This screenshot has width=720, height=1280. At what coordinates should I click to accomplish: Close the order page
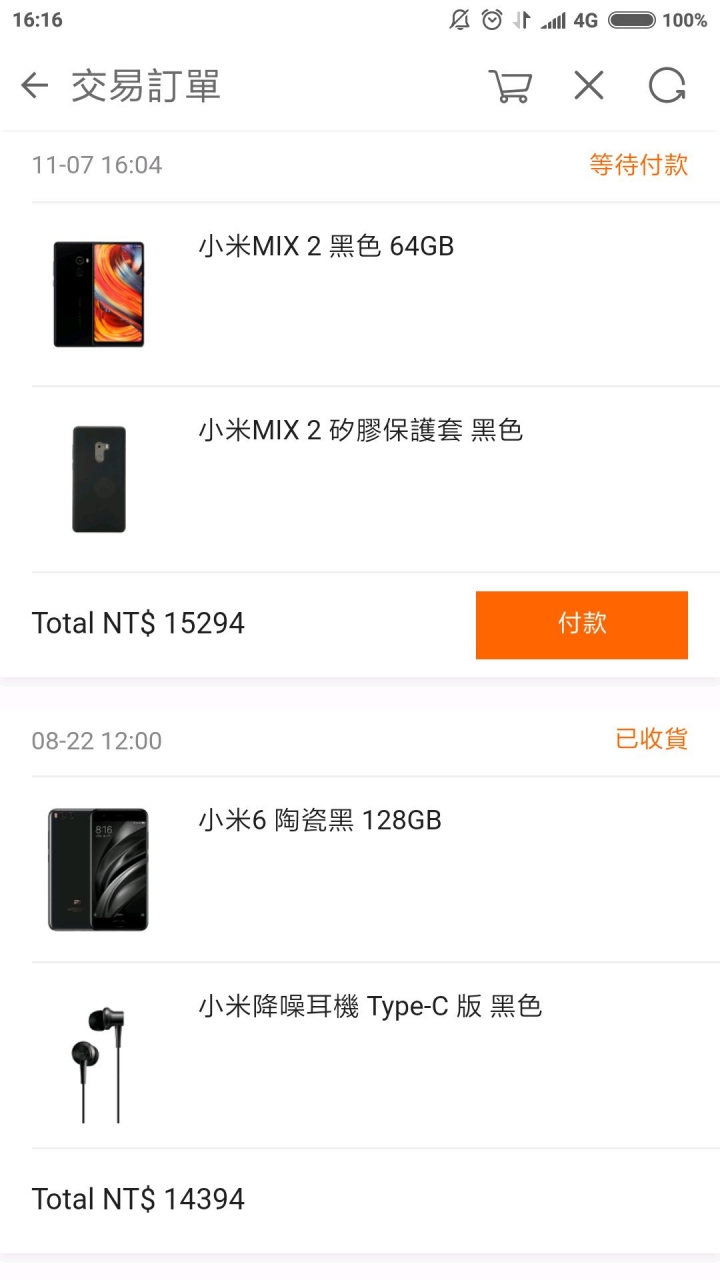pyautogui.click(x=589, y=86)
